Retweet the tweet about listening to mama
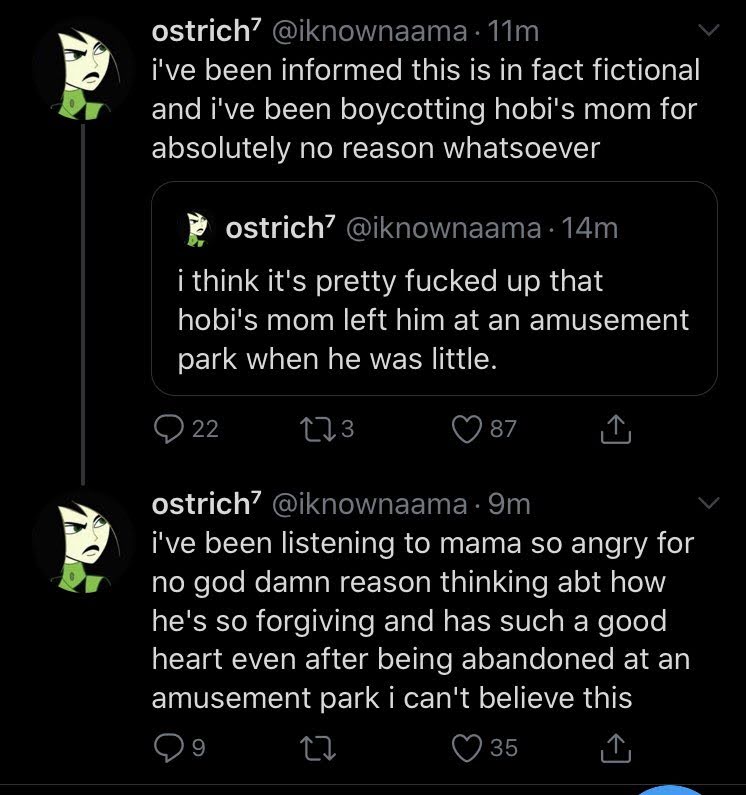The image size is (746, 795). pyautogui.click(x=318, y=748)
